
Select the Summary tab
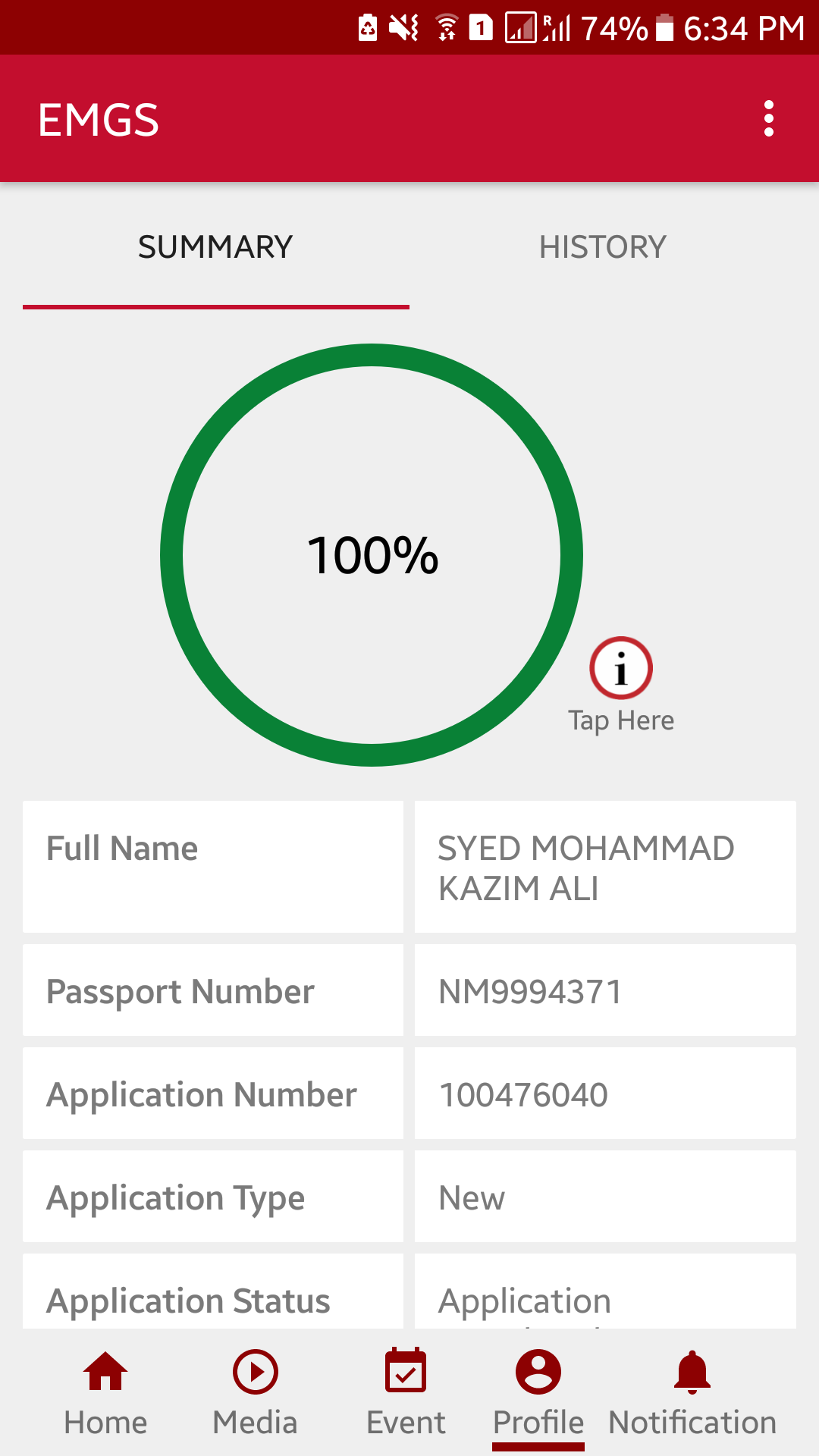tap(215, 247)
